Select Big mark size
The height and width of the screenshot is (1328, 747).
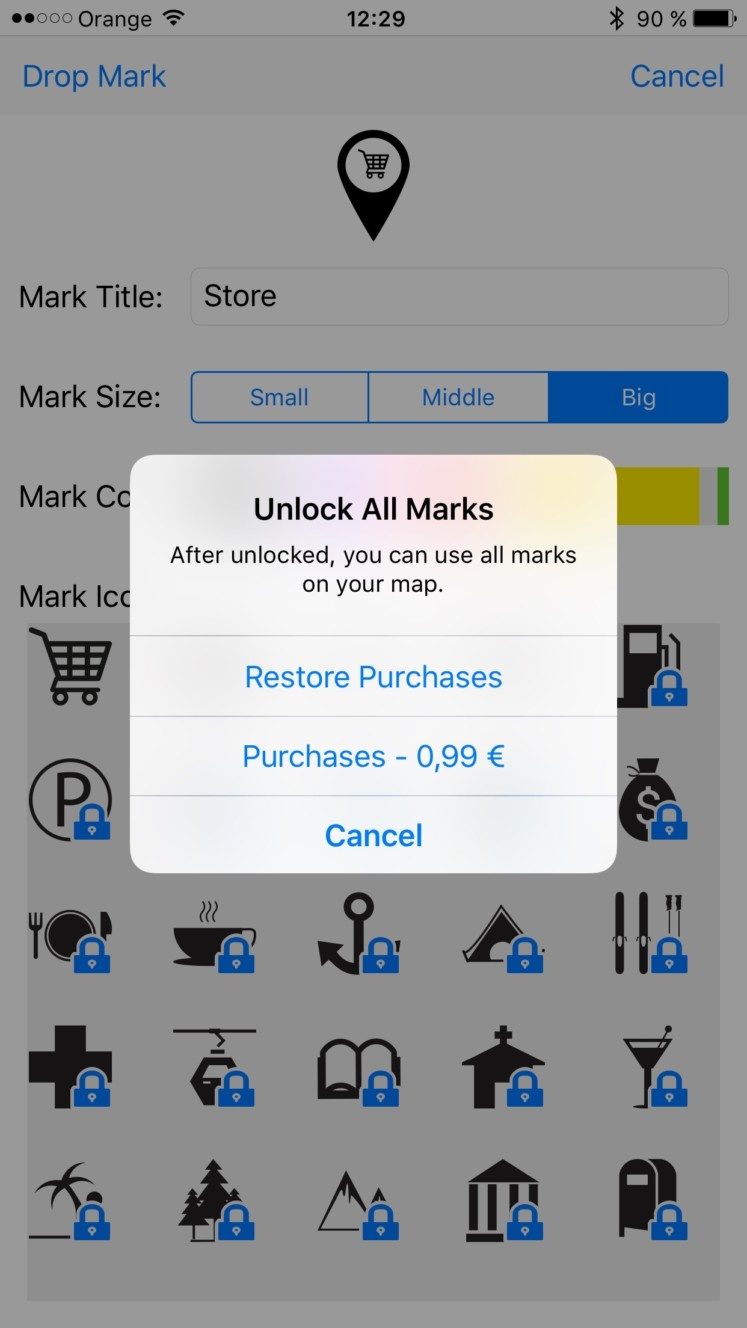638,397
